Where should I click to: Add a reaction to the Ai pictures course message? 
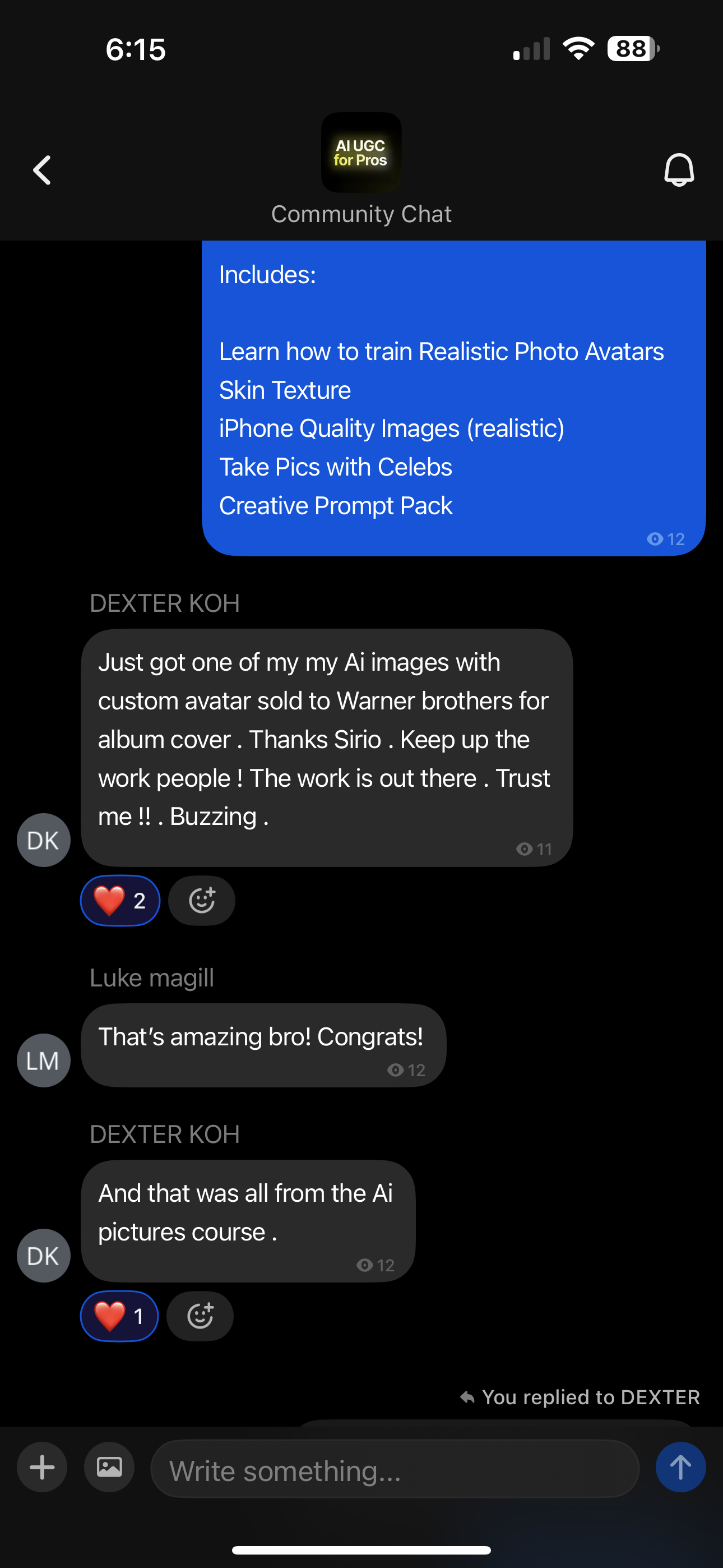pos(200,1316)
